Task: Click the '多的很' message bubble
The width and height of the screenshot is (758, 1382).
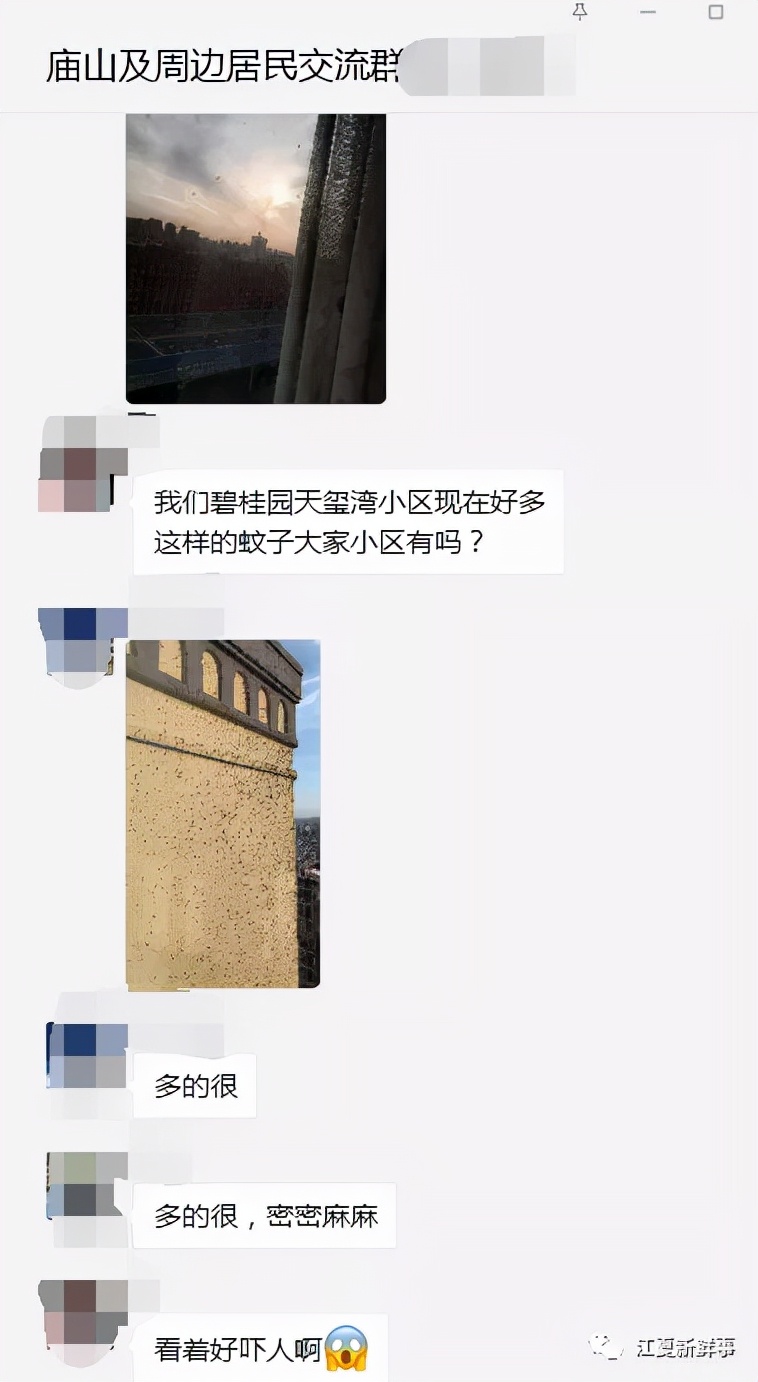Action: (x=194, y=1086)
